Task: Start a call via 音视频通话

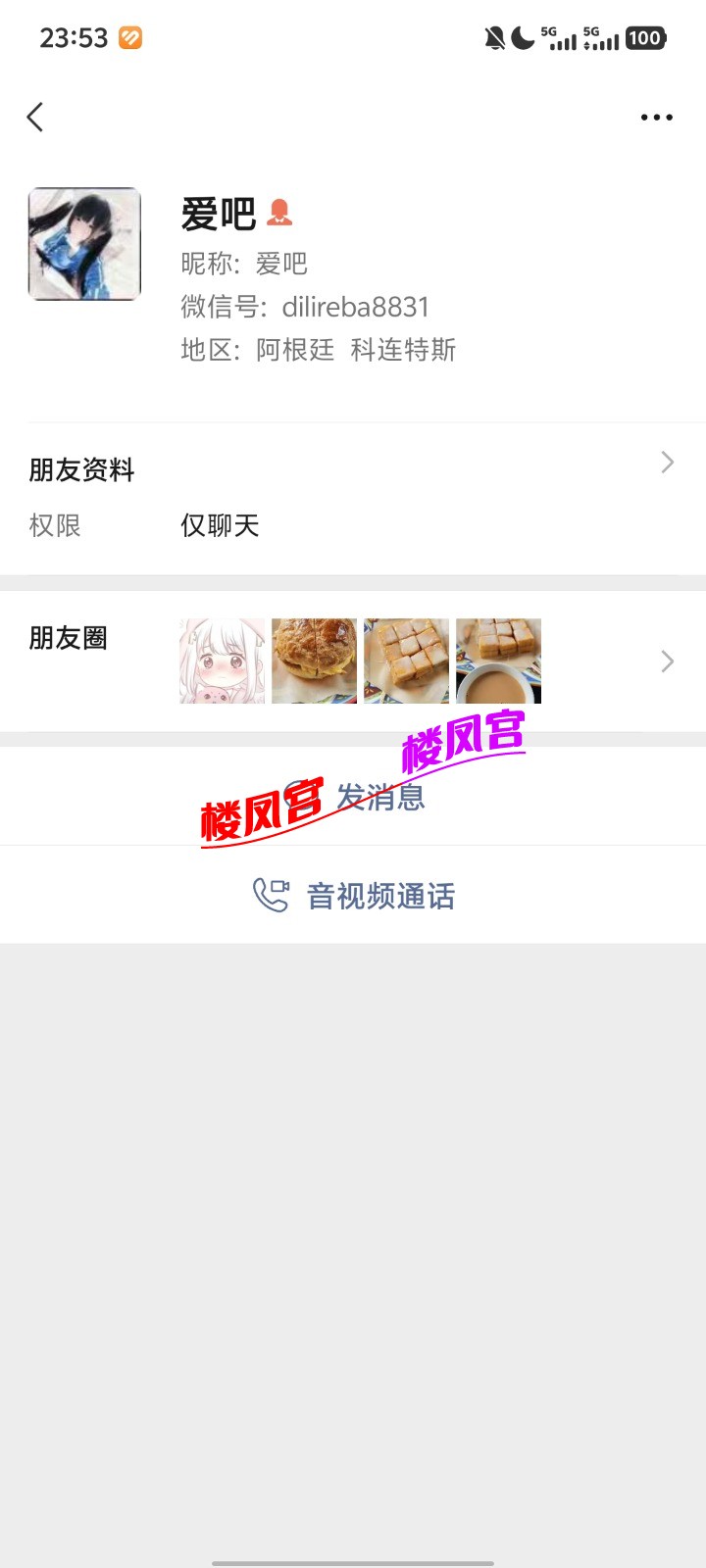Action: [380, 895]
